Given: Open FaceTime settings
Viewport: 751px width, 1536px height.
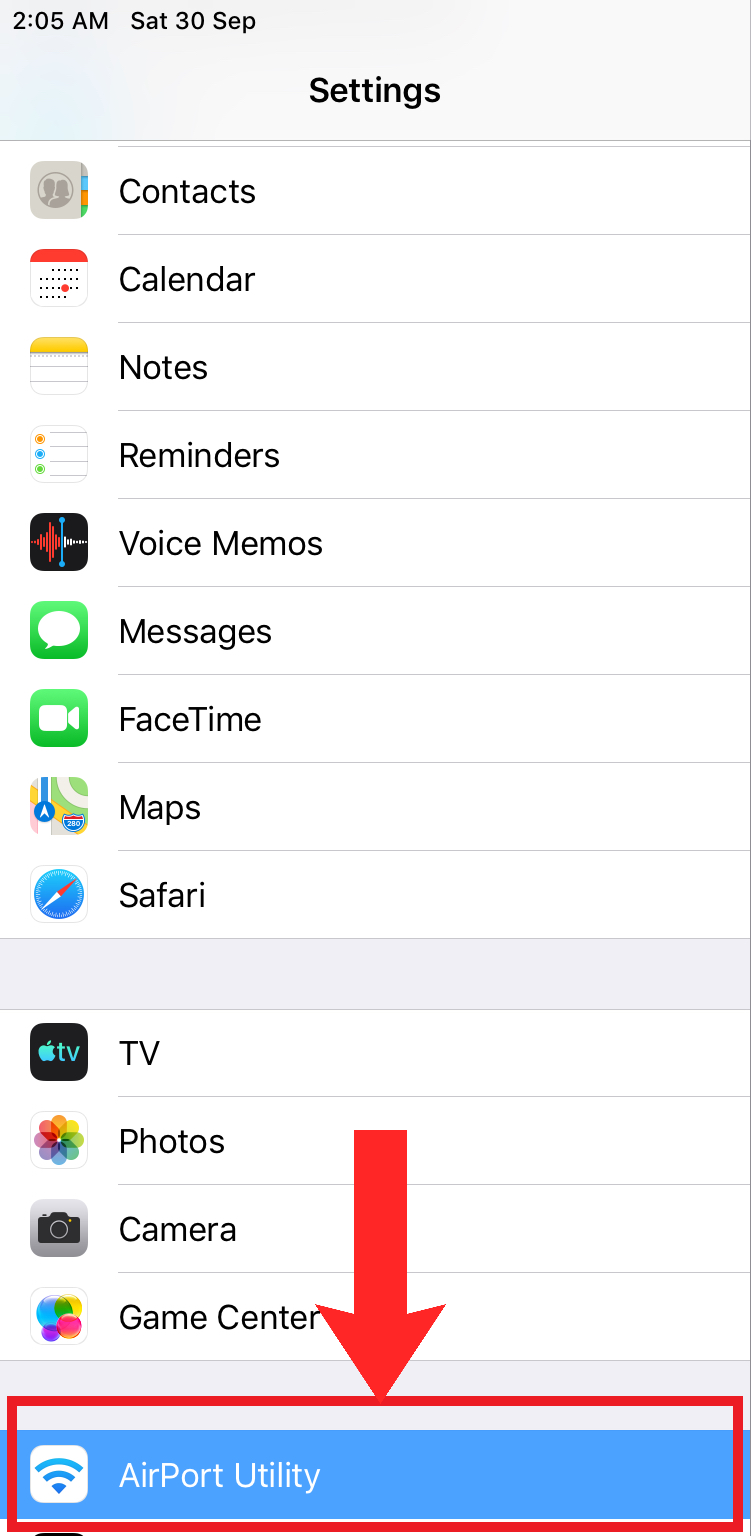Looking at the screenshot, I should (190, 719).
